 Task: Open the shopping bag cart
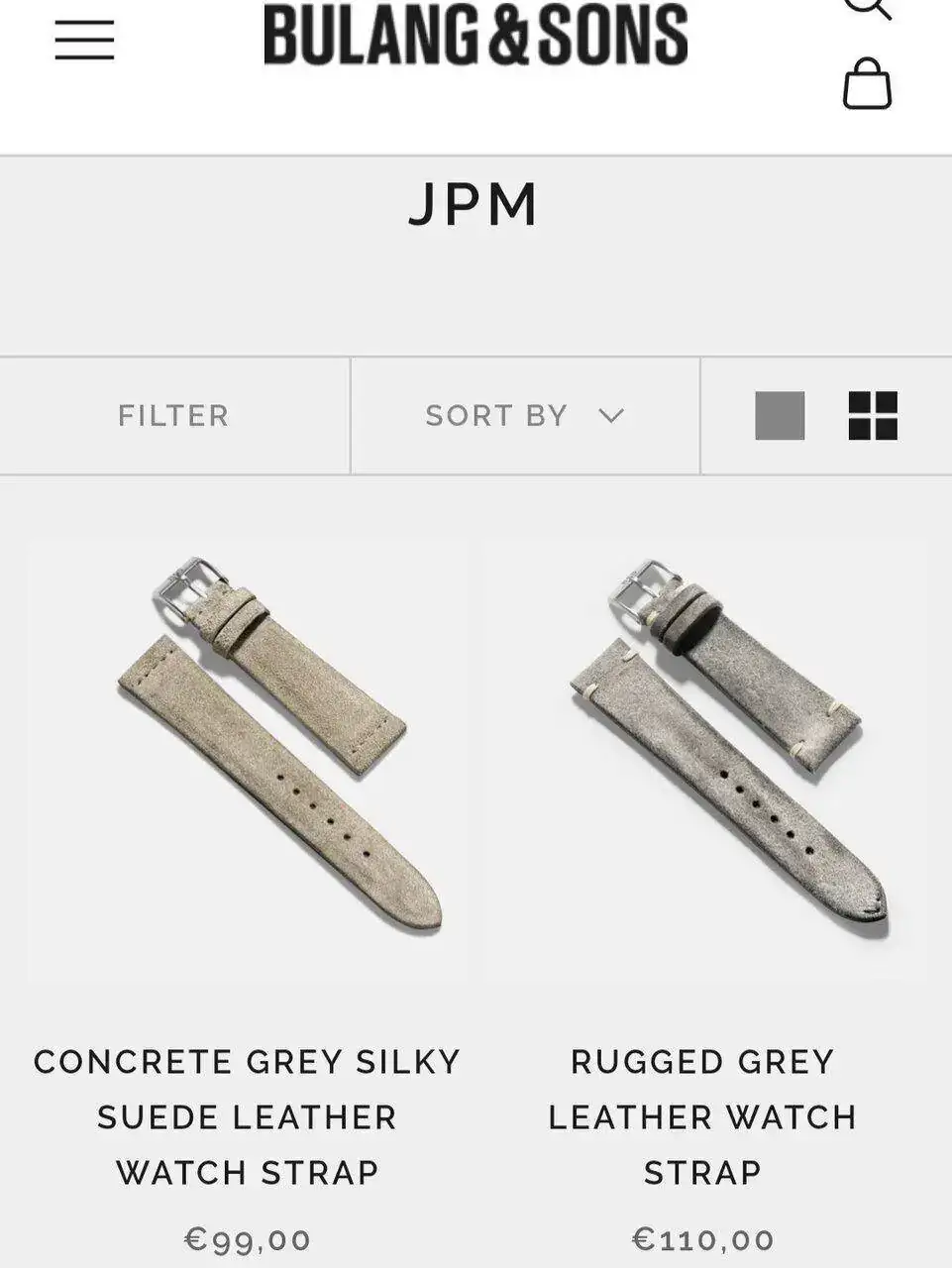click(867, 84)
